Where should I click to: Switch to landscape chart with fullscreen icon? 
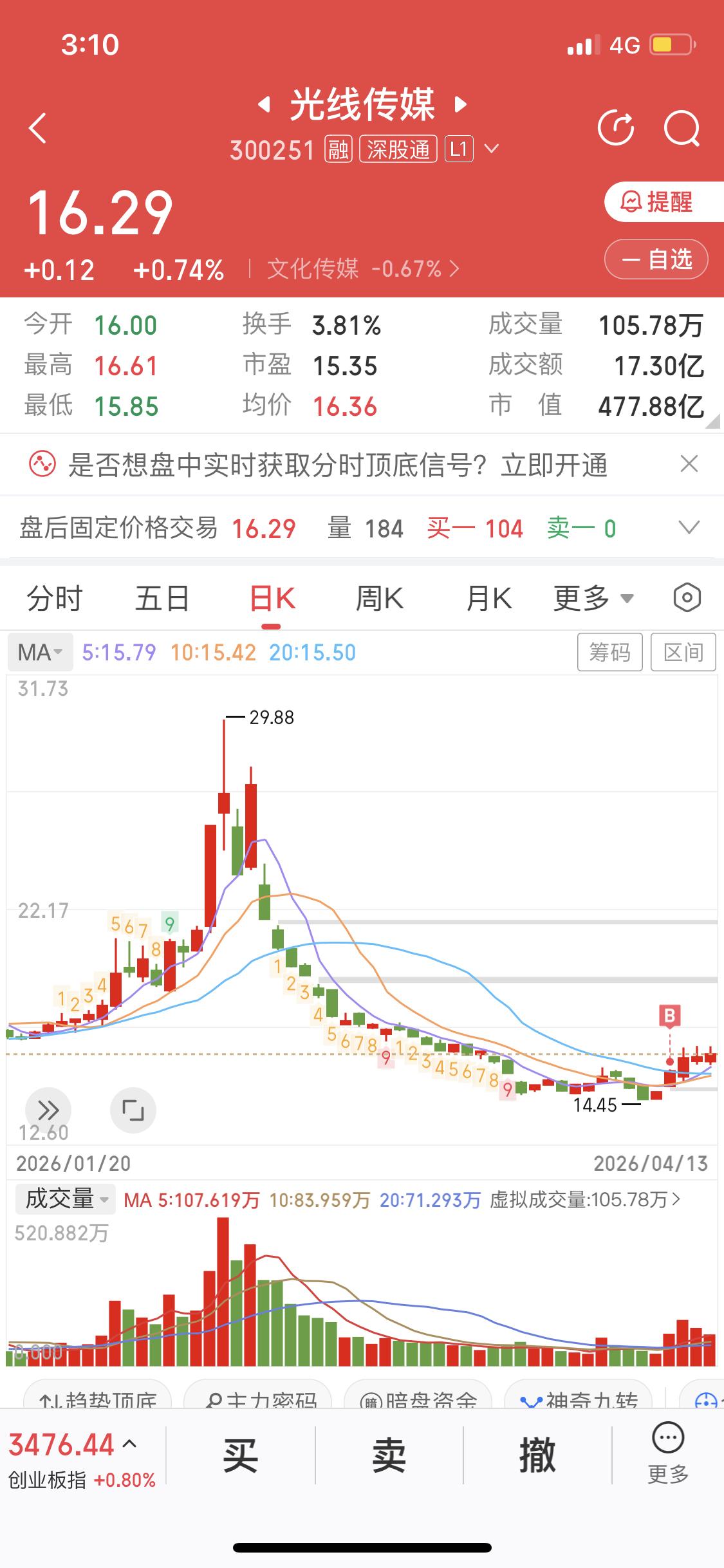point(133,1110)
